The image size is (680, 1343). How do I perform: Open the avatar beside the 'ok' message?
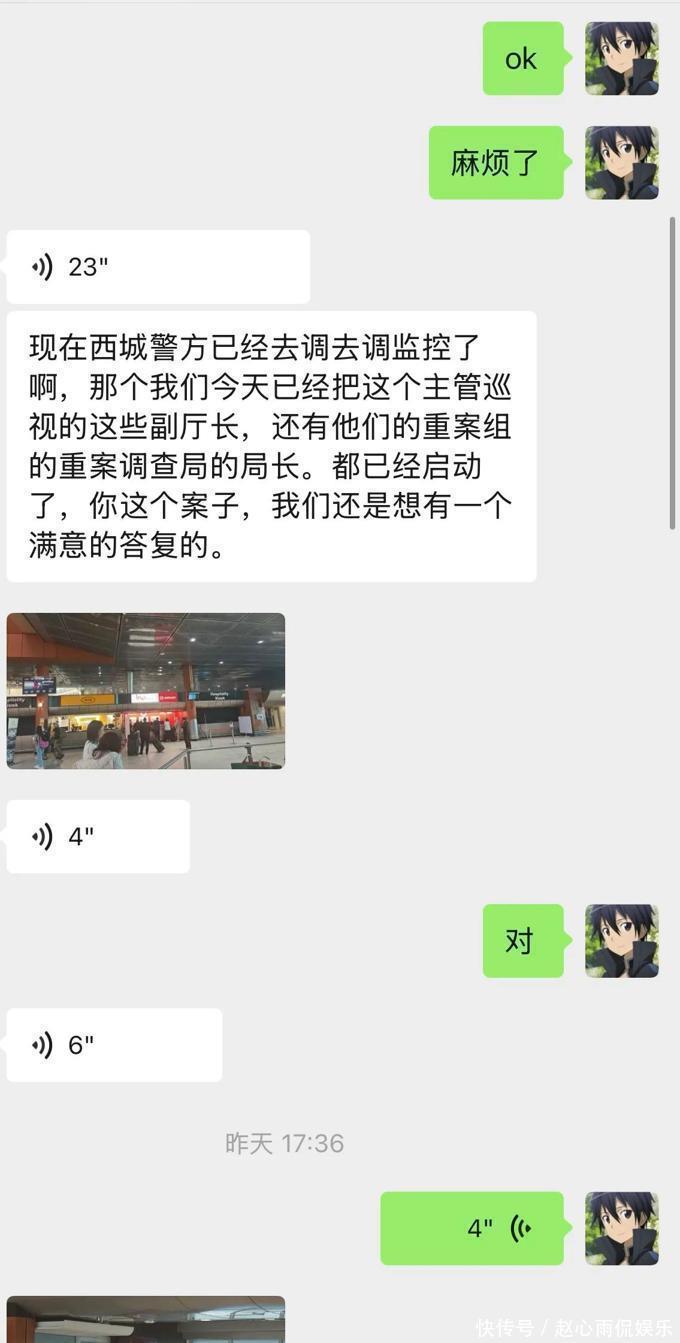pos(622,59)
